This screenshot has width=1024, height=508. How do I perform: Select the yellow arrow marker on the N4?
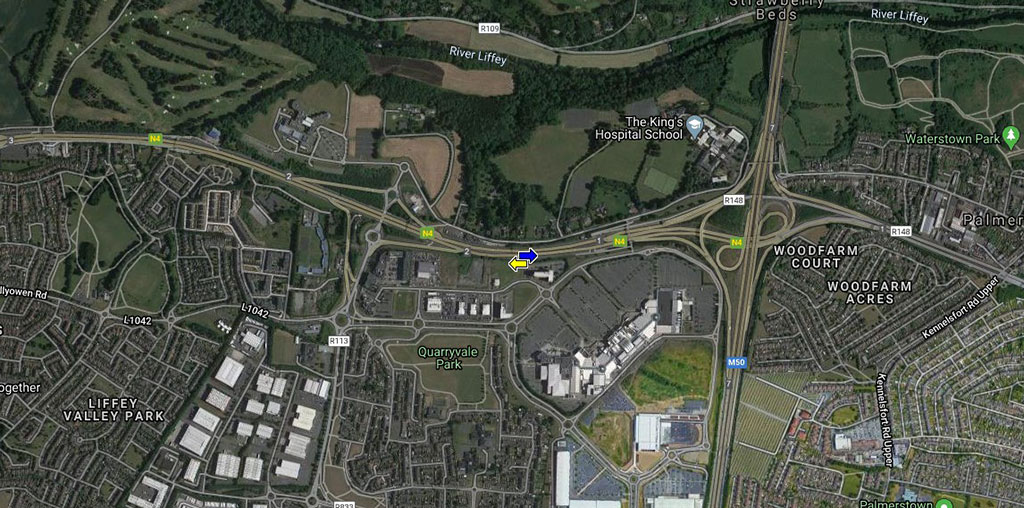point(518,263)
